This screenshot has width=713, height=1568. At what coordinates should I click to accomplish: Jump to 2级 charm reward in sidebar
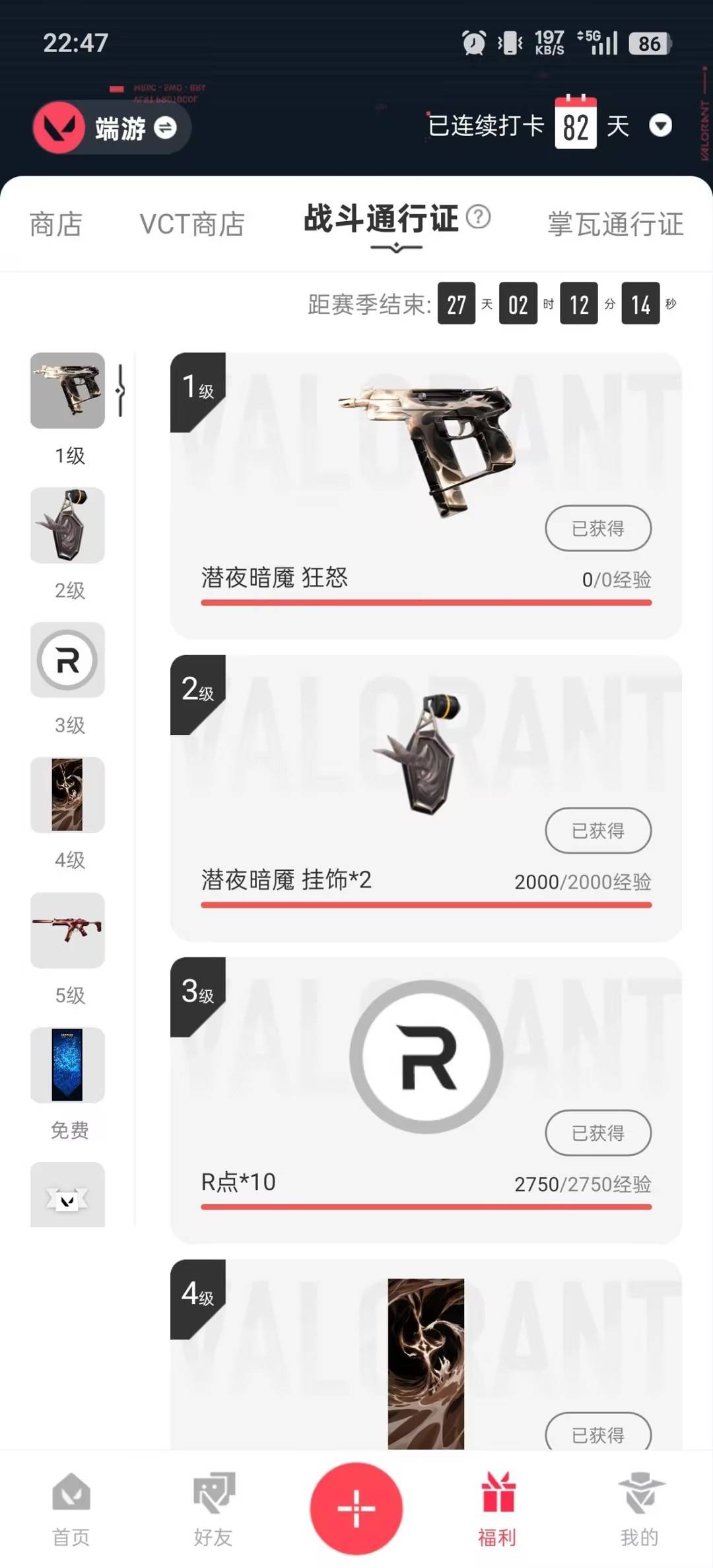click(x=67, y=526)
